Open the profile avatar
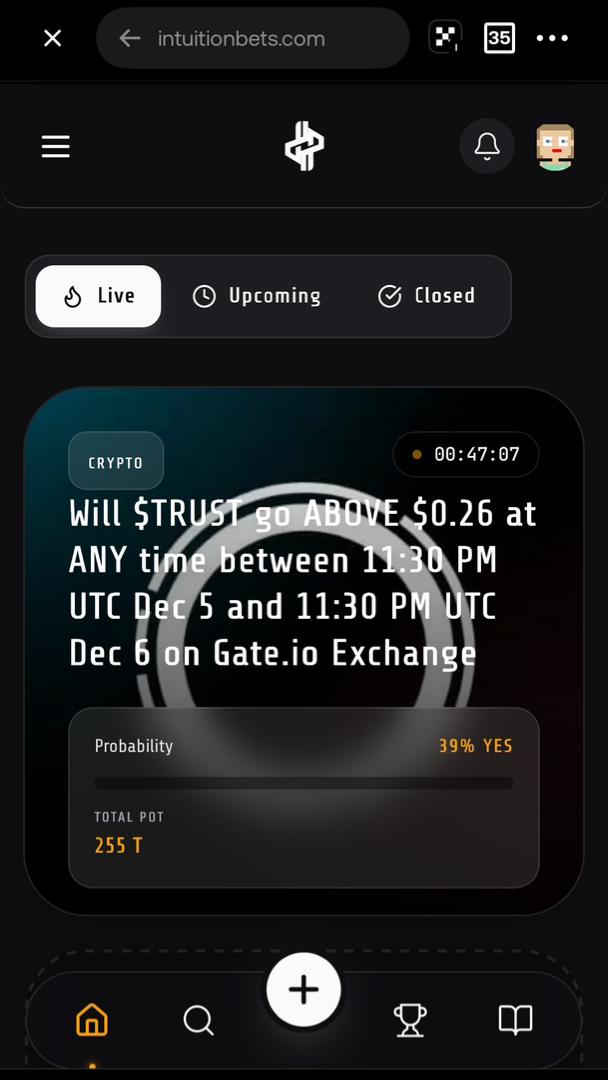 pos(555,147)
